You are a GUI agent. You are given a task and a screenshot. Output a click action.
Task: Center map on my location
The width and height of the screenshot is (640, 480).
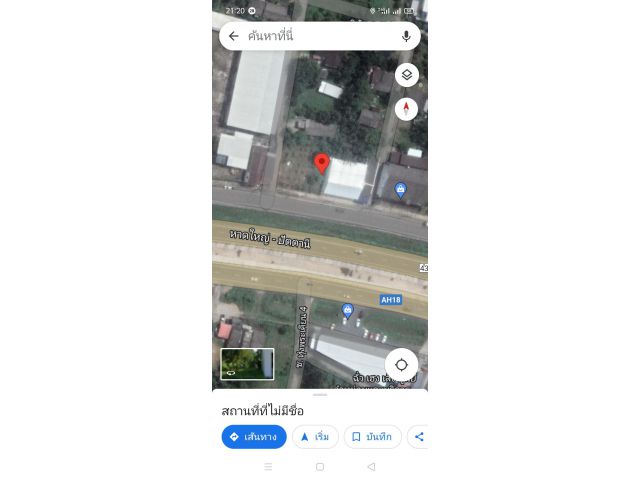pyautogui.click(x=401, y=364)
